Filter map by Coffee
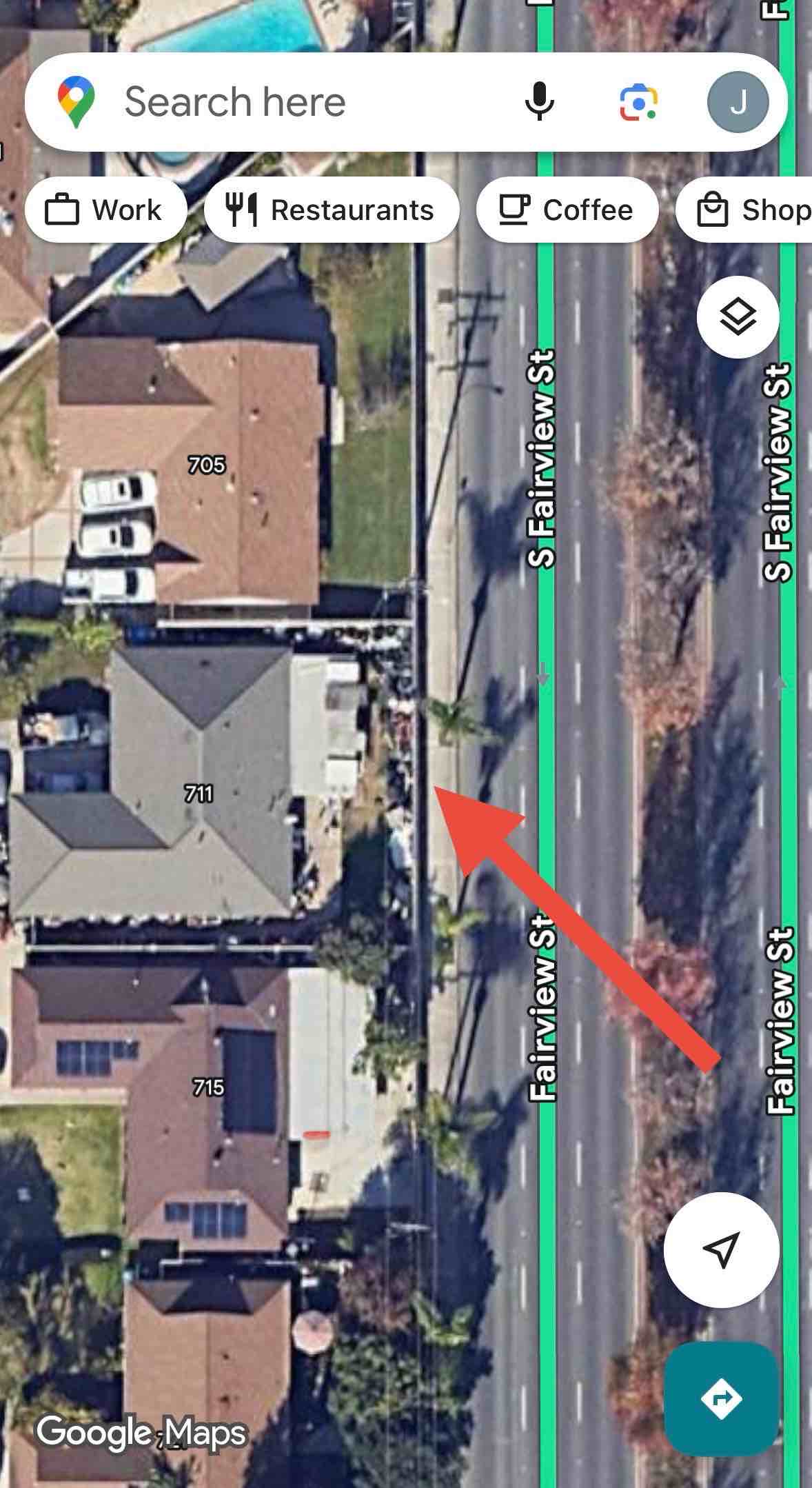 pos(567,210)
